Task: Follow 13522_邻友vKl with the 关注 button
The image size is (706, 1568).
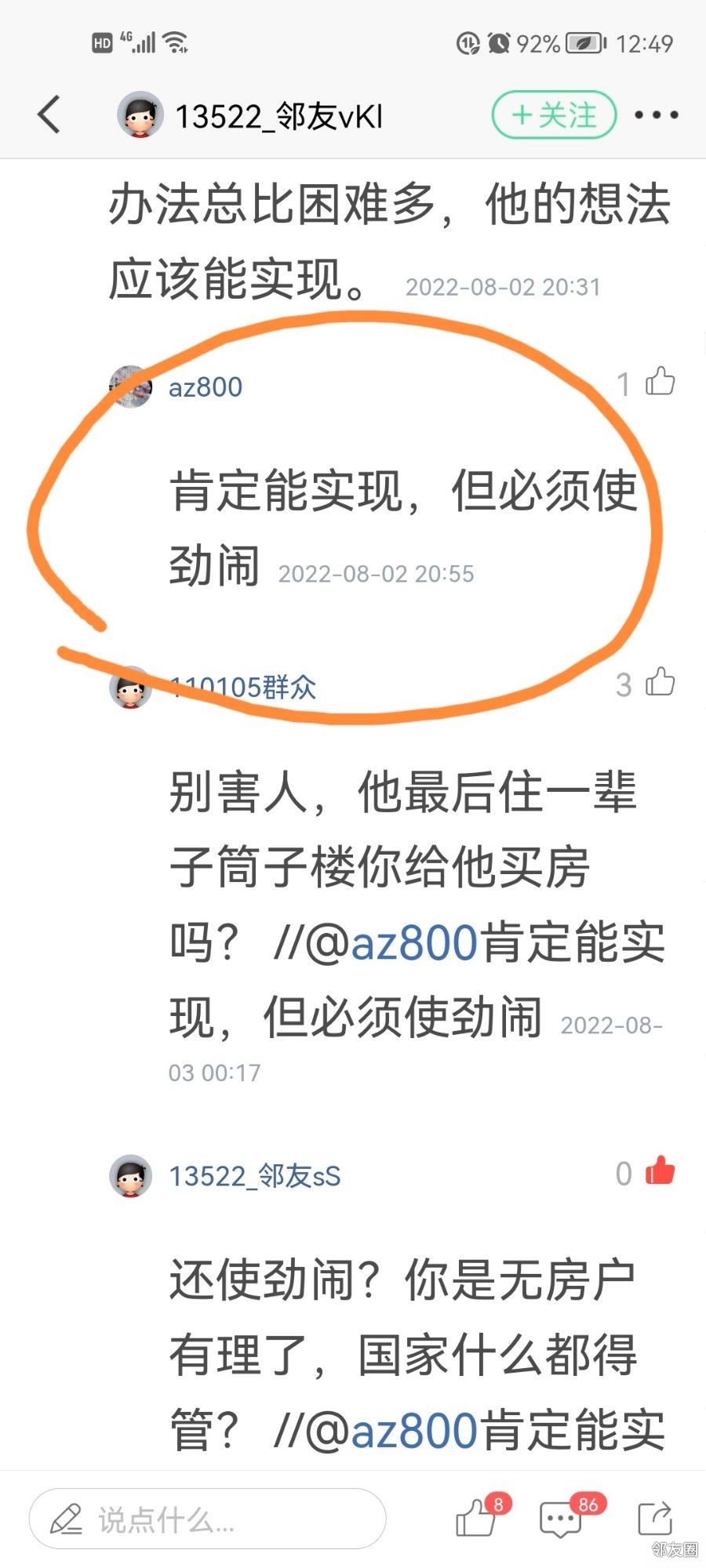Action: tap(554, 116)
